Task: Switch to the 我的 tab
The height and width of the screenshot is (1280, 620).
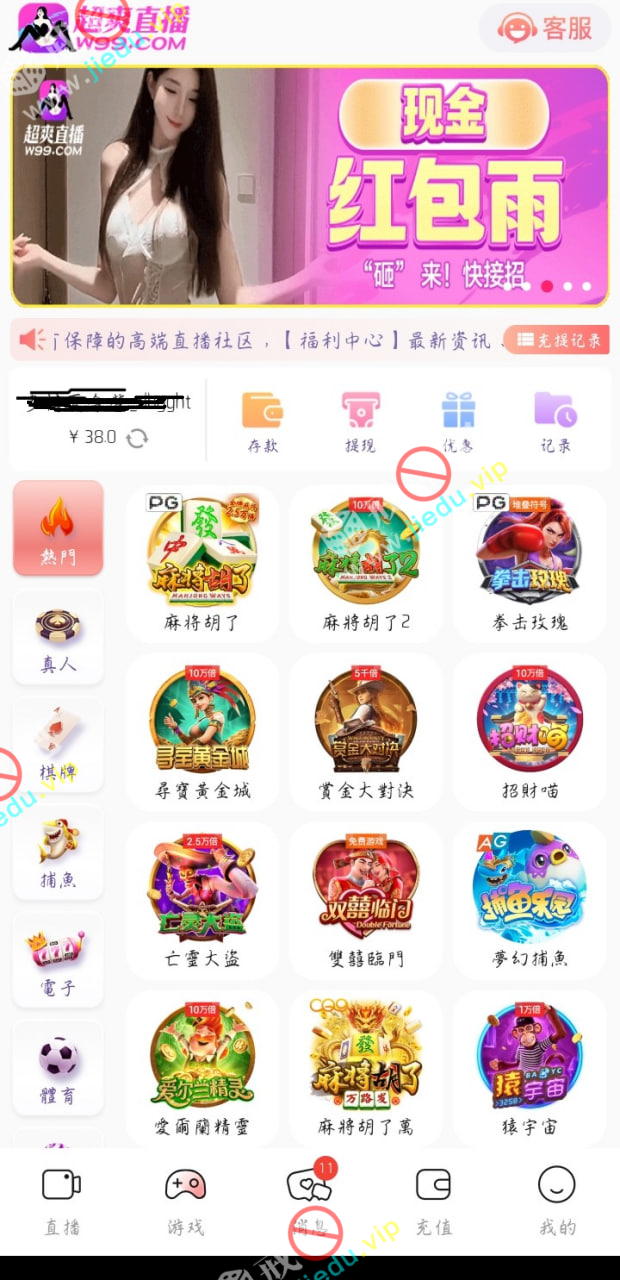Action: click(557, 1200)
